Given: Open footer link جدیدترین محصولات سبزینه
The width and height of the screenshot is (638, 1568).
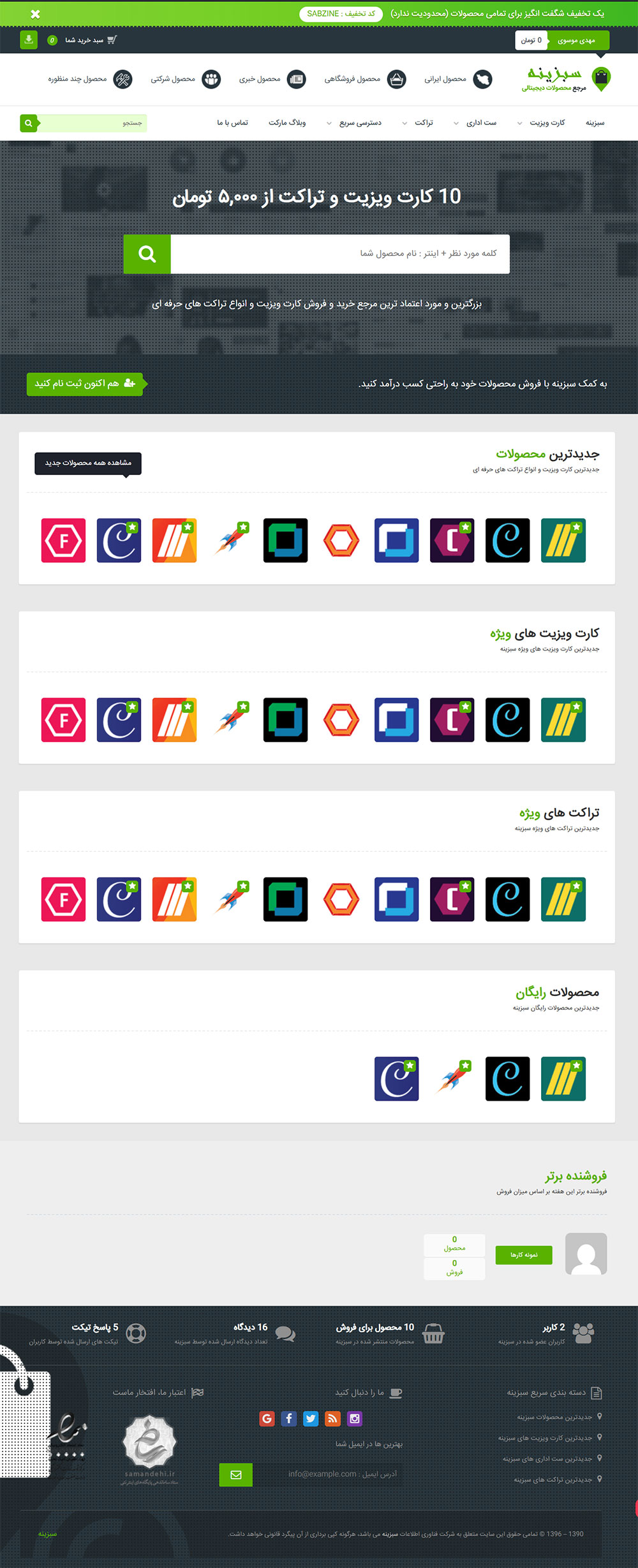Looking at the screenshot, I should pos(554,1417).
